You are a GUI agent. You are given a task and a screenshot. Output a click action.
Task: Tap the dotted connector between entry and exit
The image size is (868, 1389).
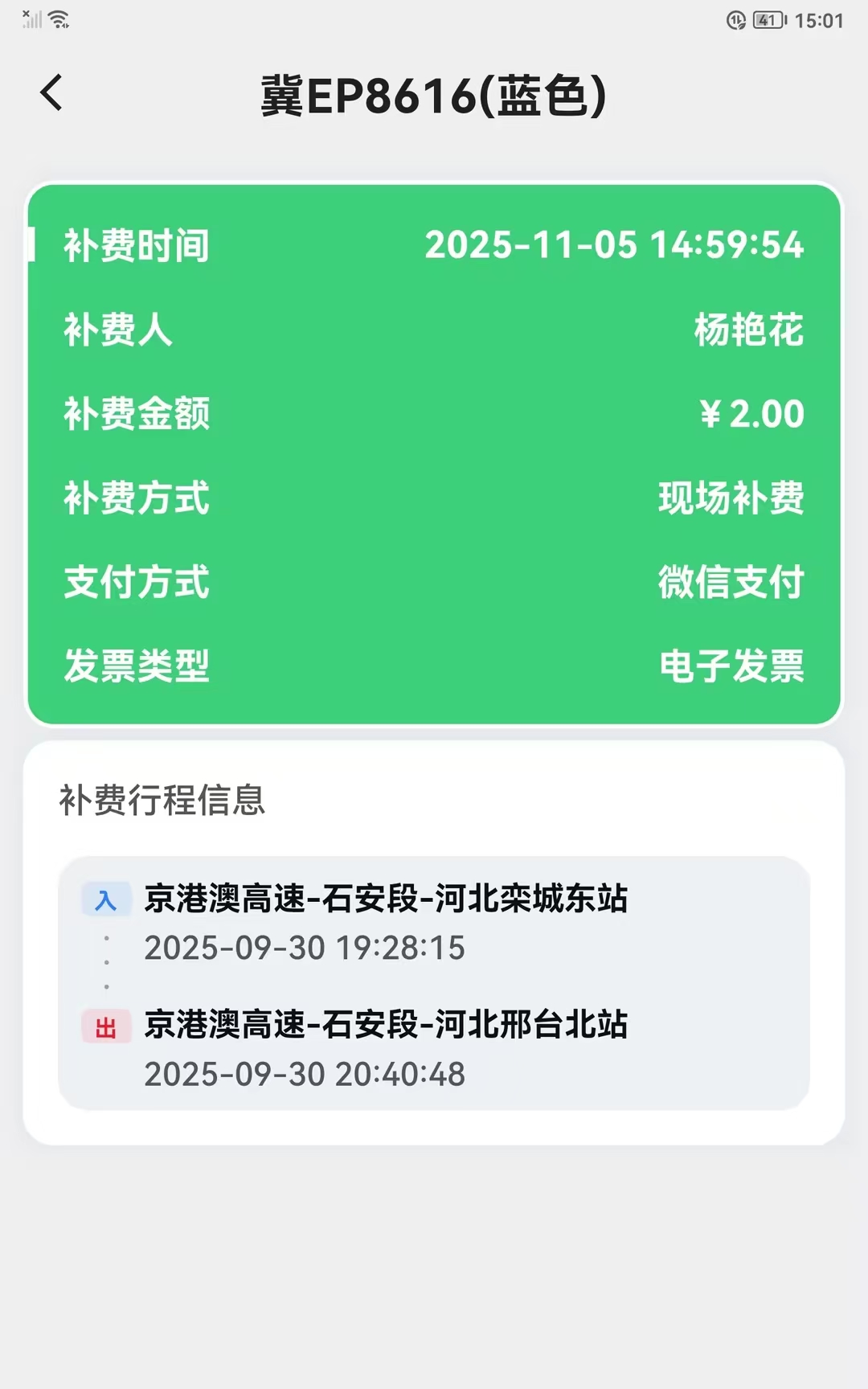point(107,961)
